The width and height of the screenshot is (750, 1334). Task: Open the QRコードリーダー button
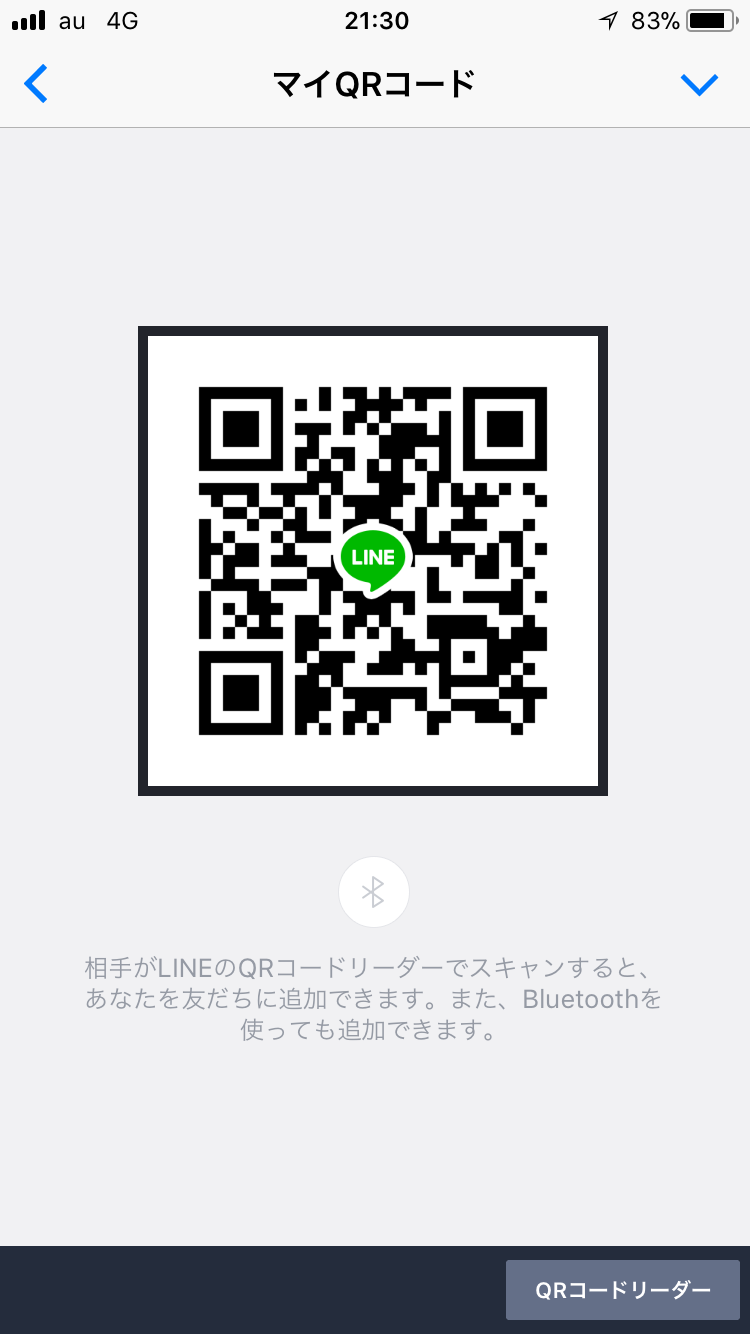click(x=623, y=1290)
